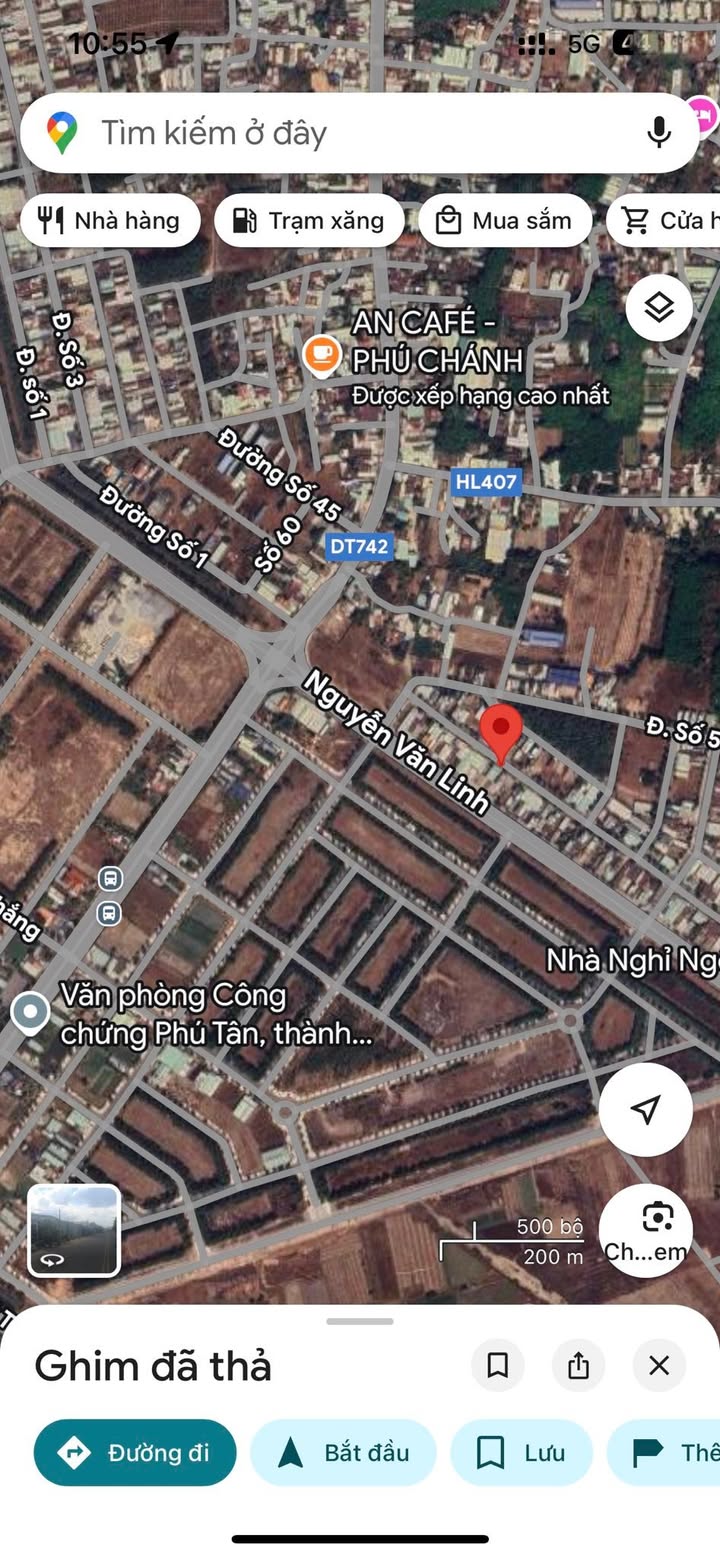The width and height of the screenshot is (720, 1557).
Task: Open Văn phòng Công chứng Phú Tân marker
Action: click(x=30, y=1012)
